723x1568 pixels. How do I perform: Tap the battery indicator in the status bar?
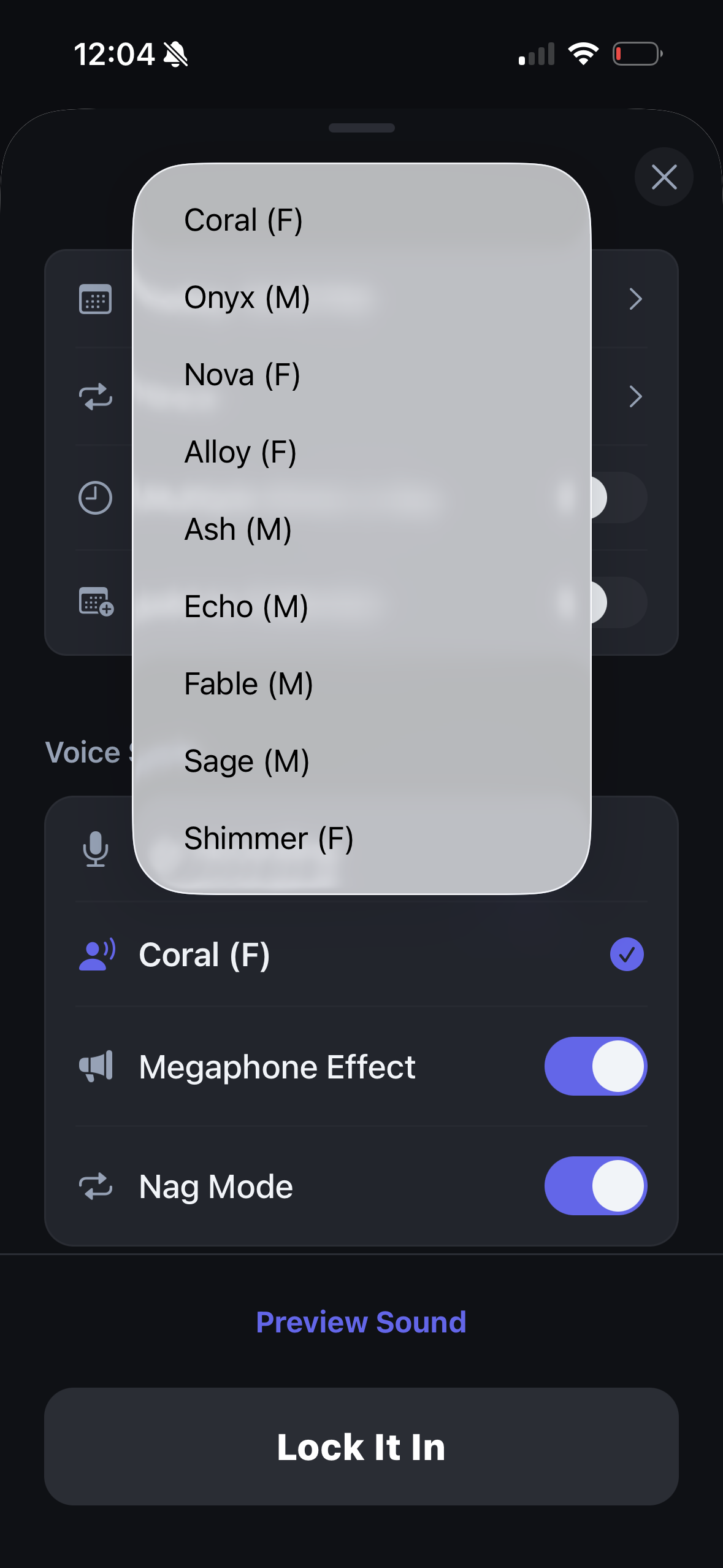coord(638,54)
